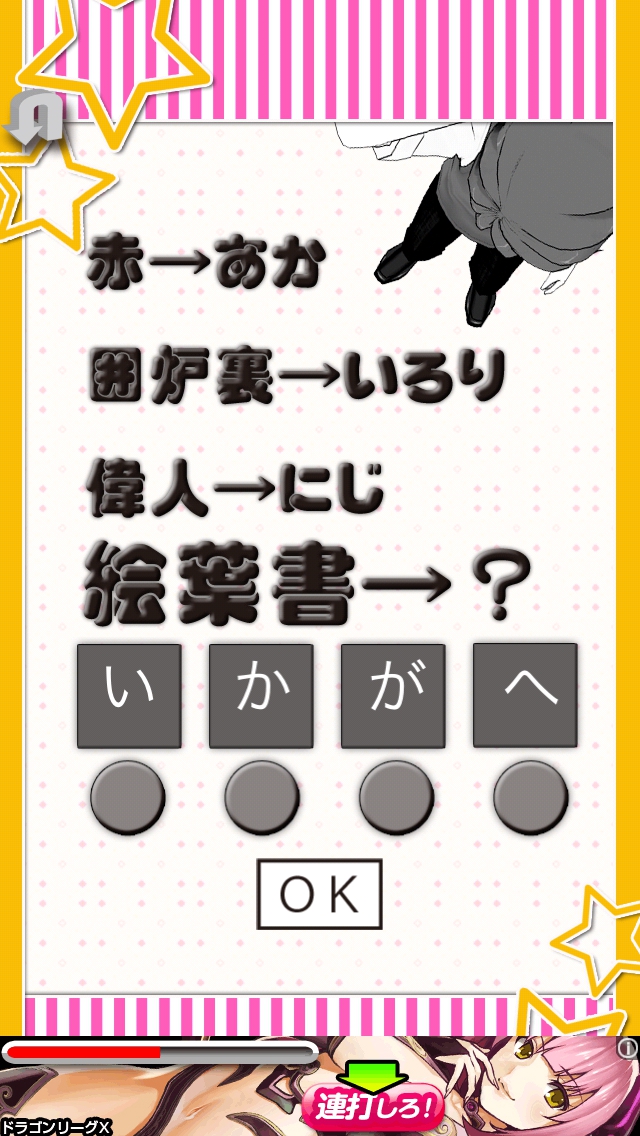
Task: Pick the が answer tile
Action: (393, 695)
